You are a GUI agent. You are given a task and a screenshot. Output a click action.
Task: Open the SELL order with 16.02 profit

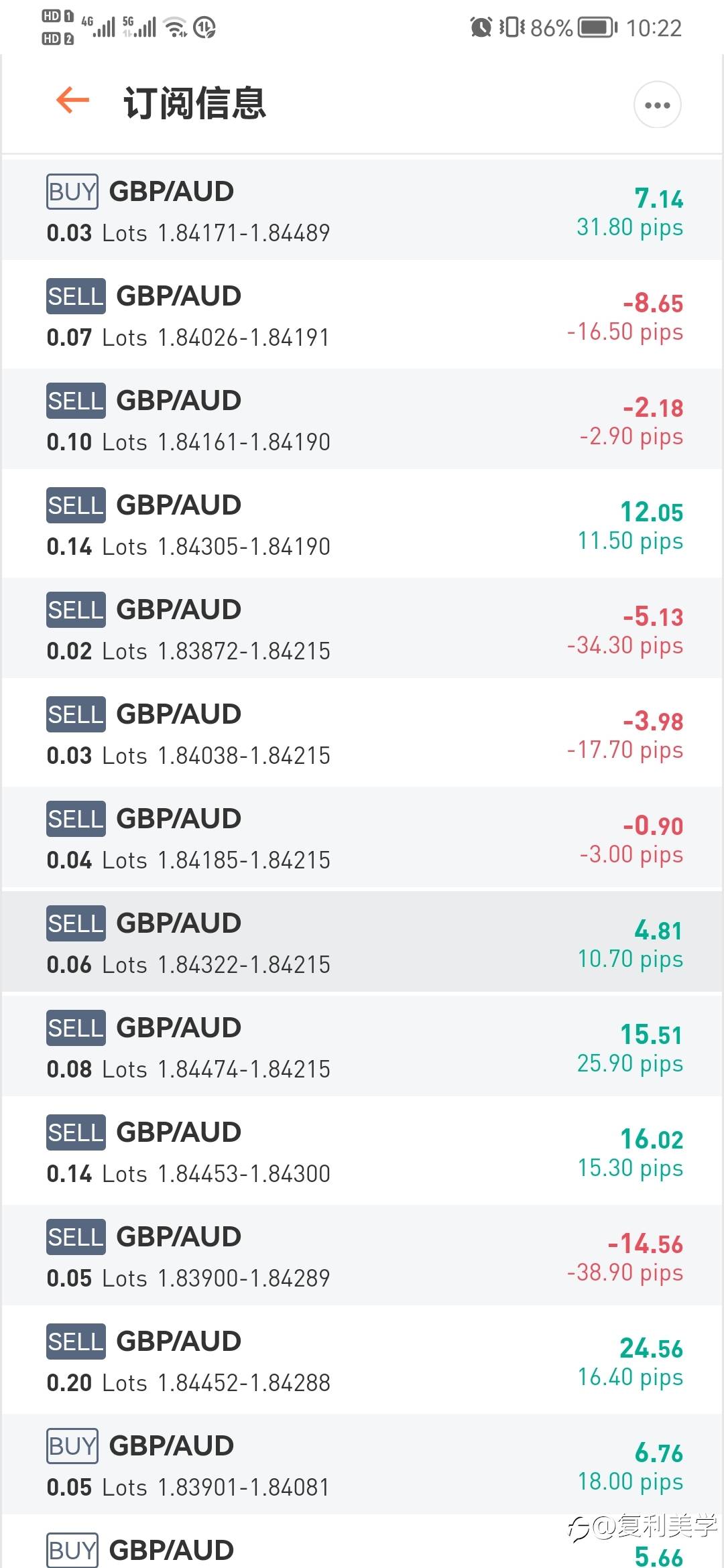[x=362, y=1151]
